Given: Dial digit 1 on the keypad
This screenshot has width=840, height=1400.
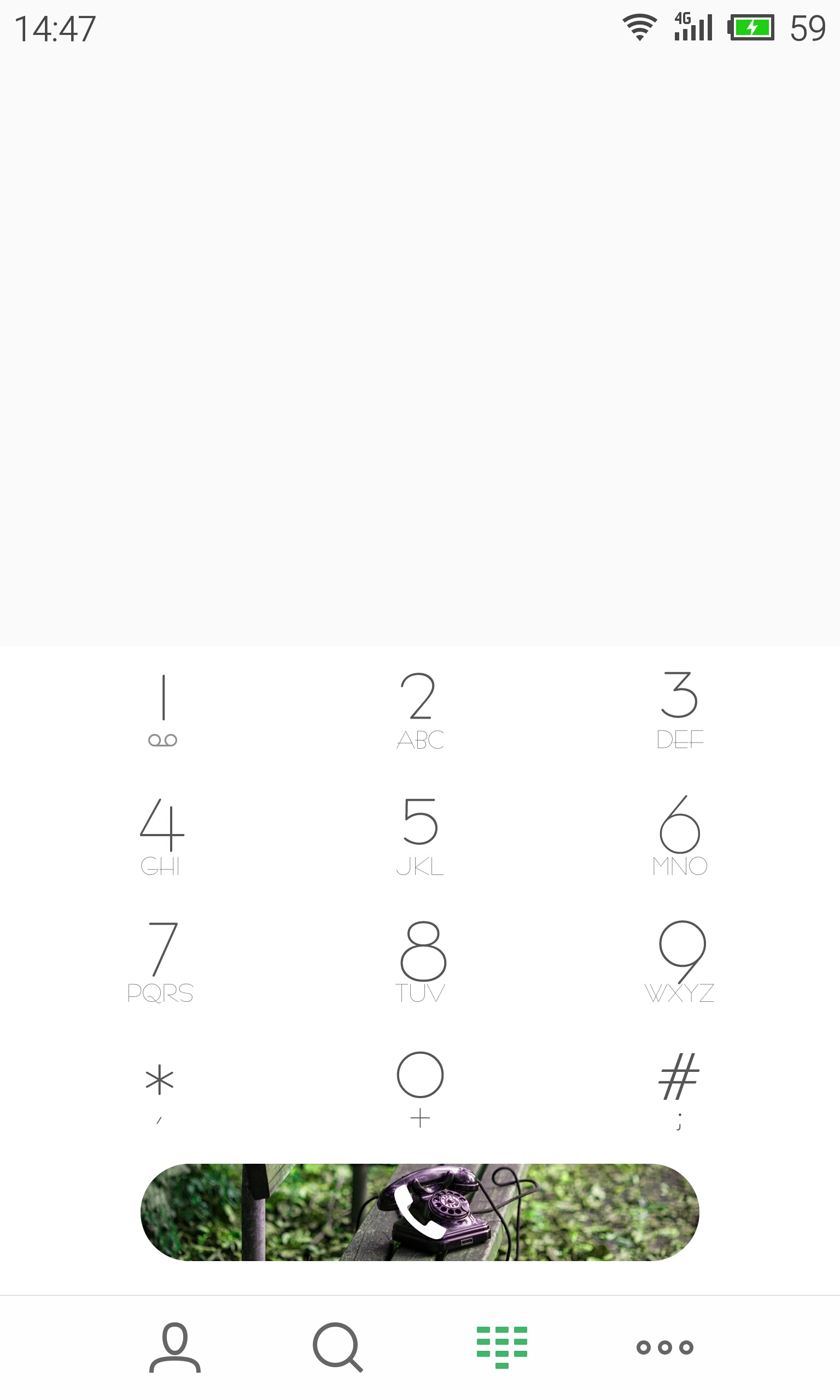Looking at the screenshot, I should 162,710.
